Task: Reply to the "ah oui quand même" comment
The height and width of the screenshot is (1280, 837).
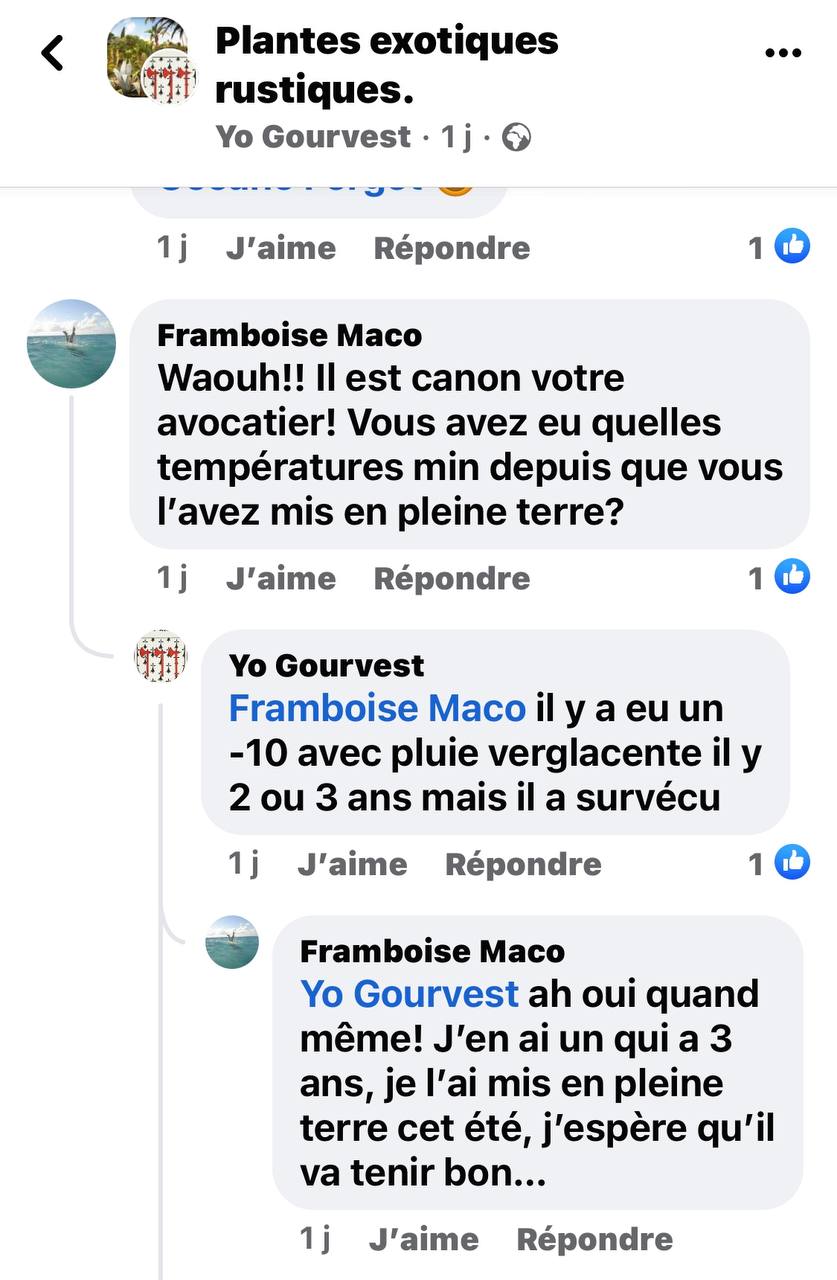Action: click(x=594, y=1240)
